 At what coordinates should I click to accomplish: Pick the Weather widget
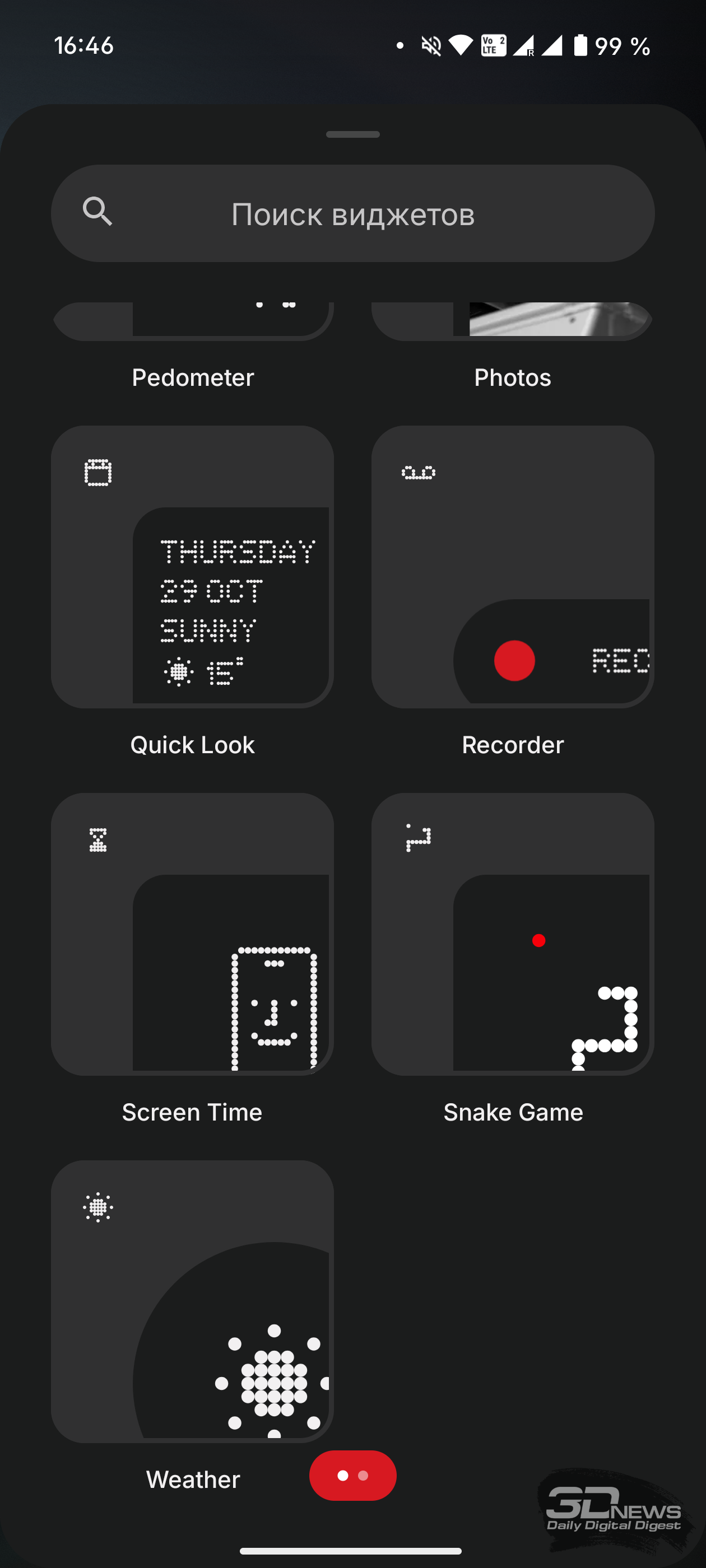coord(193,1301)
